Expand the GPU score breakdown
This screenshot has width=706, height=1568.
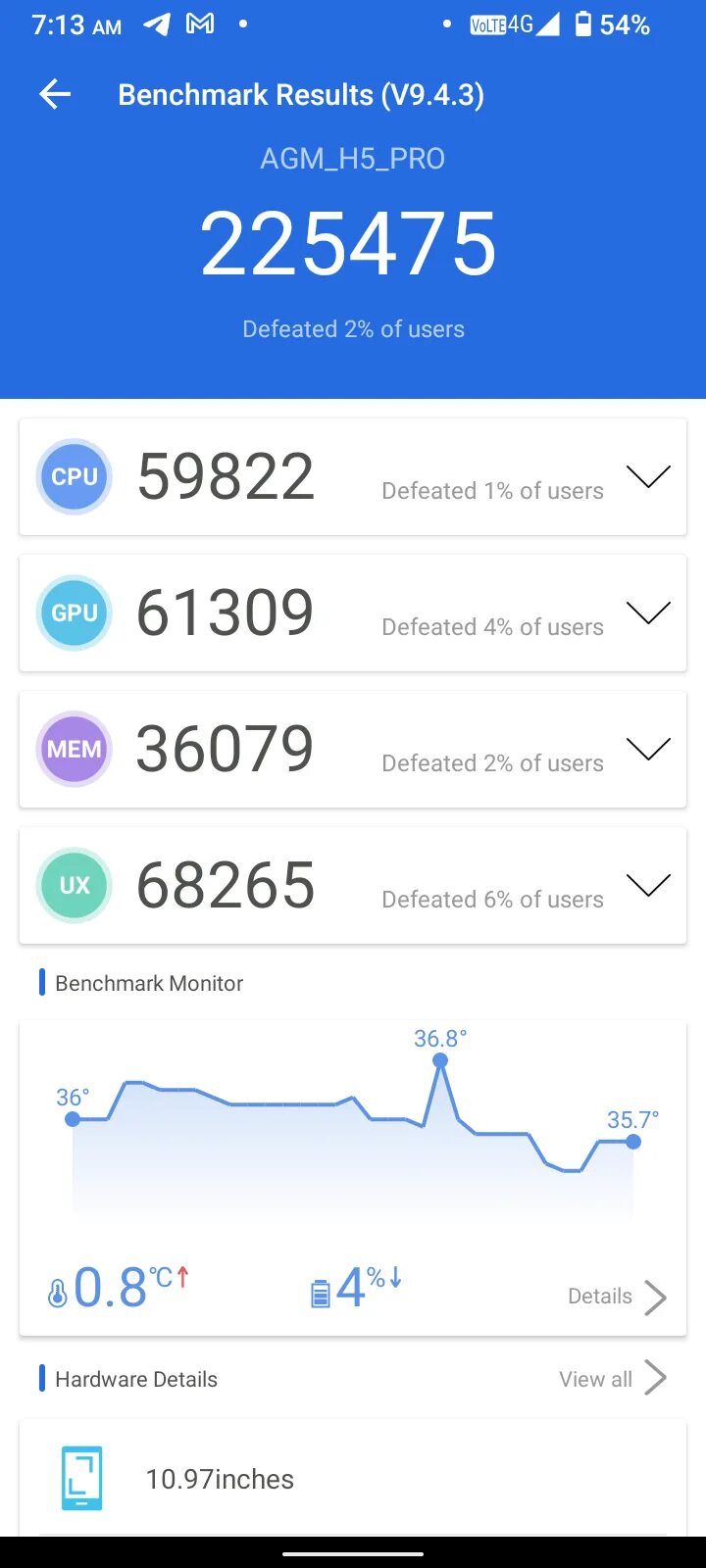pyautogui.click(x=648, y=613)
